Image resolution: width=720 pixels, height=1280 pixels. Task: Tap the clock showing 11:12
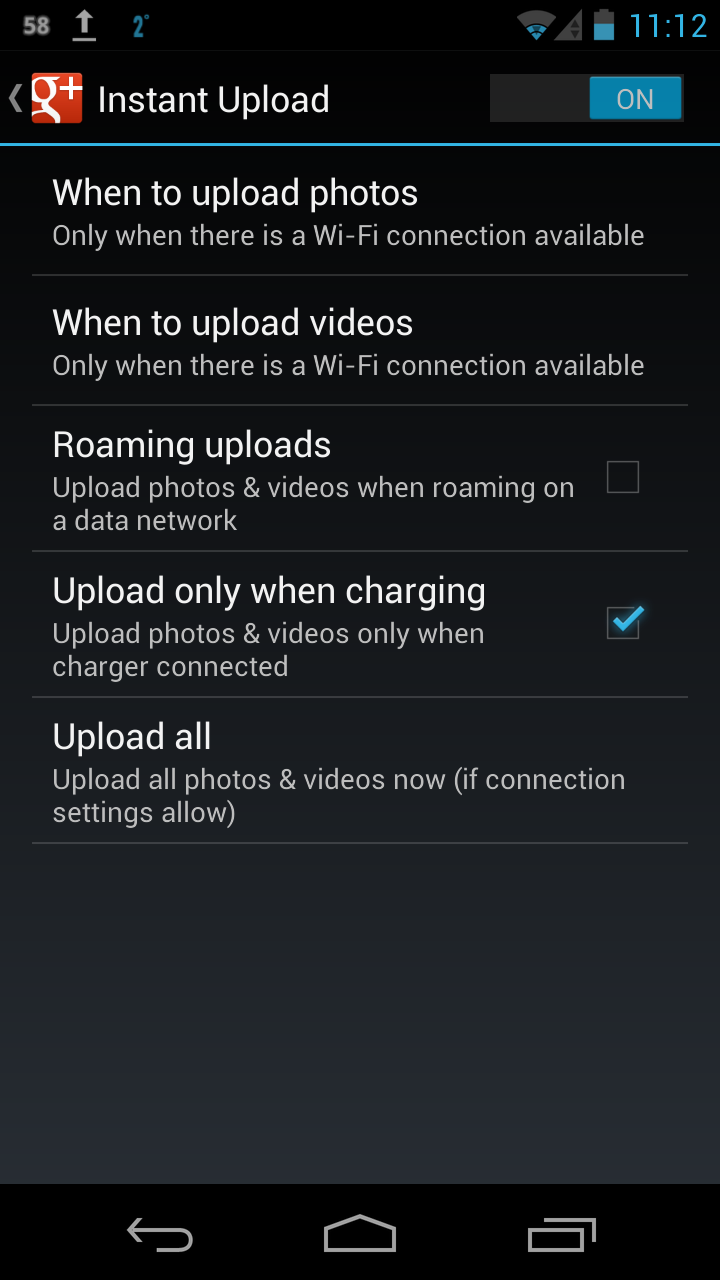tap(672, 25)
